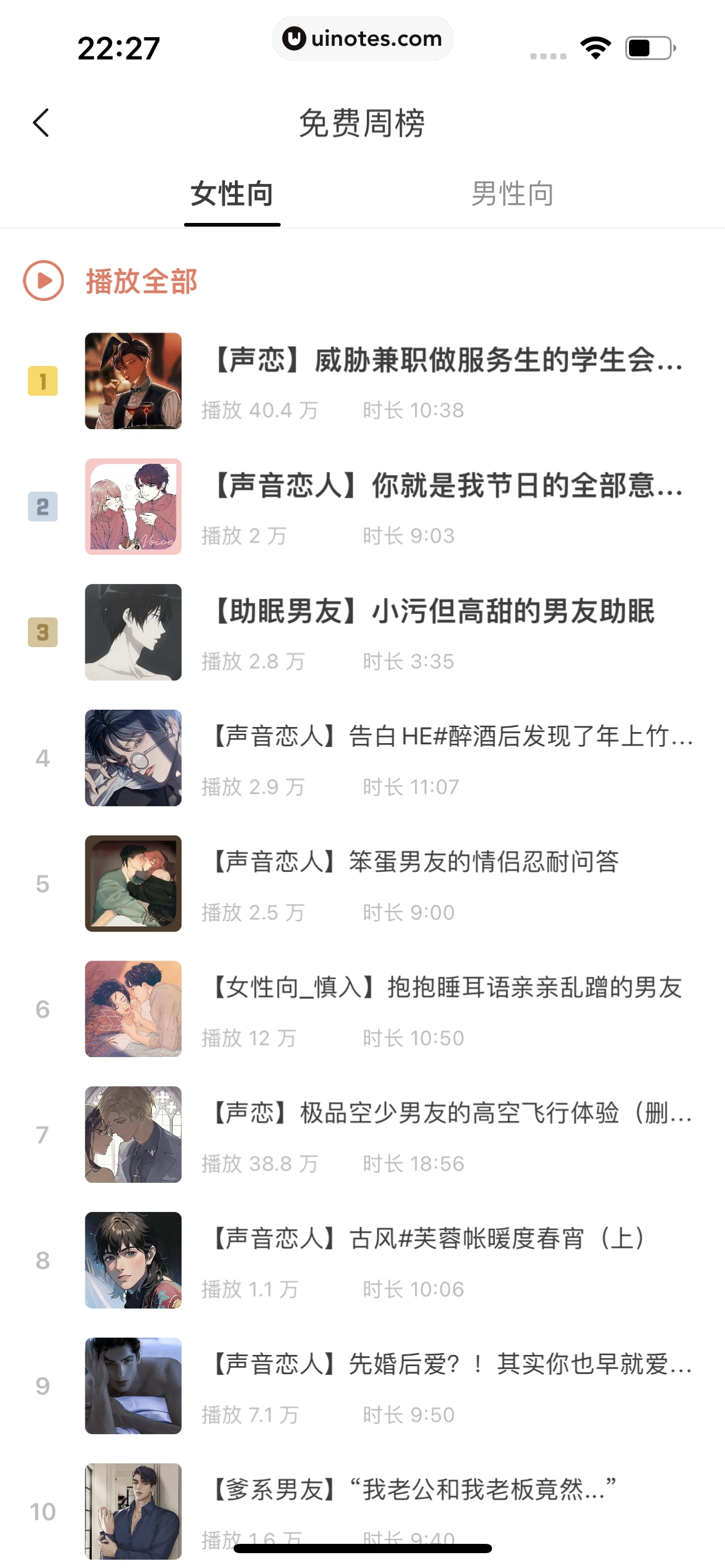725x1568 pixels.
Task: Tap 播放全部 to play all
Action: (141, 281)
